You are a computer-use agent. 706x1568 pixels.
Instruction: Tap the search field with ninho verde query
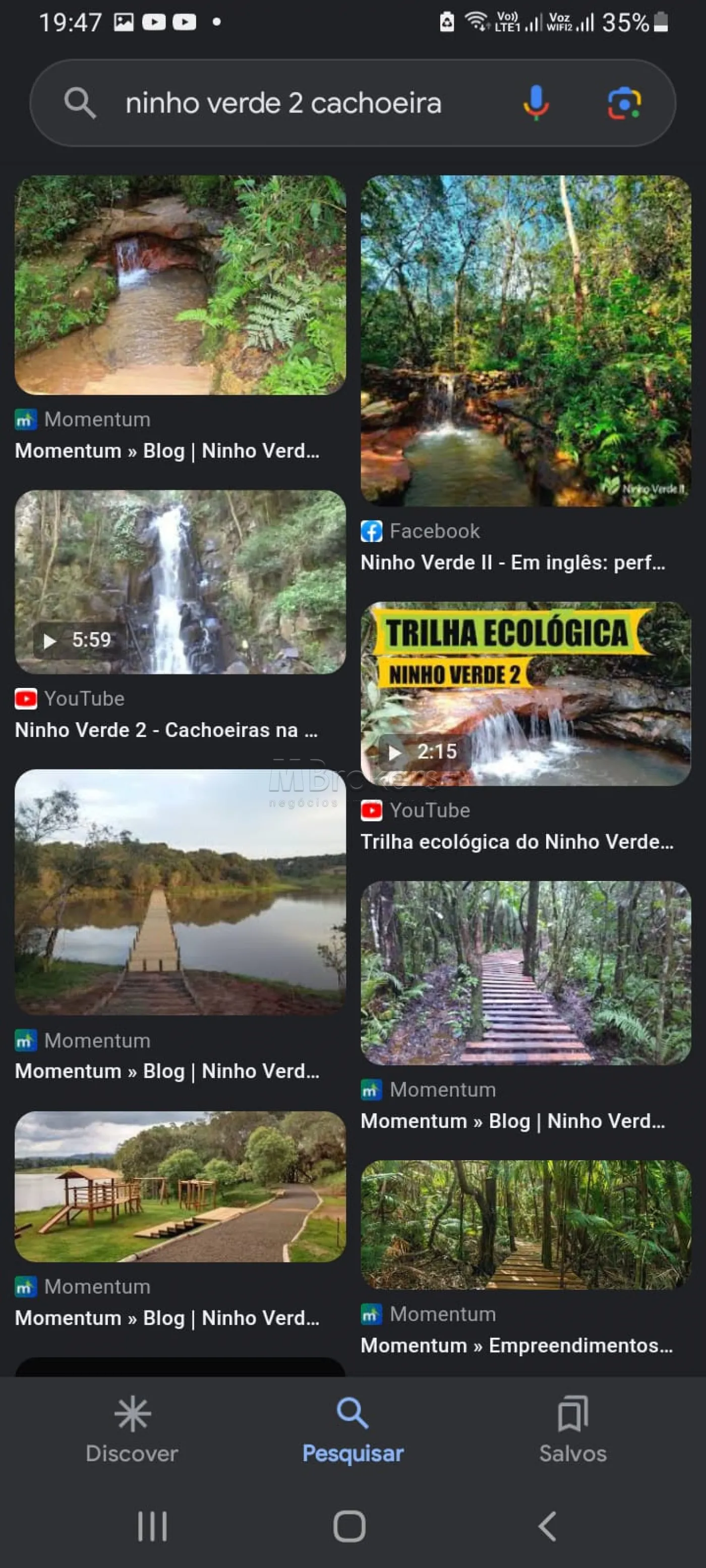tap(283, 103)
